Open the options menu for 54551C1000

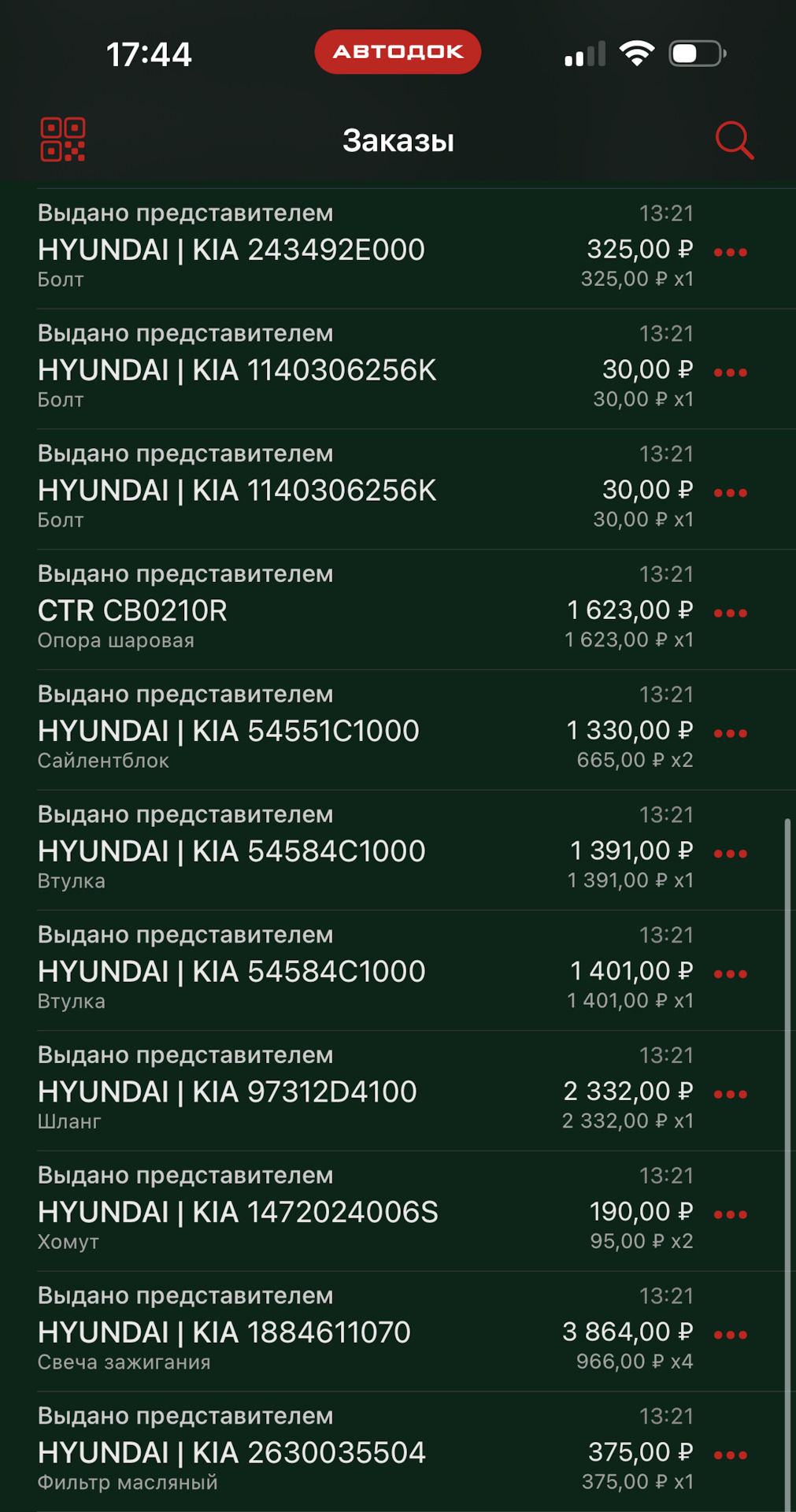730,733
